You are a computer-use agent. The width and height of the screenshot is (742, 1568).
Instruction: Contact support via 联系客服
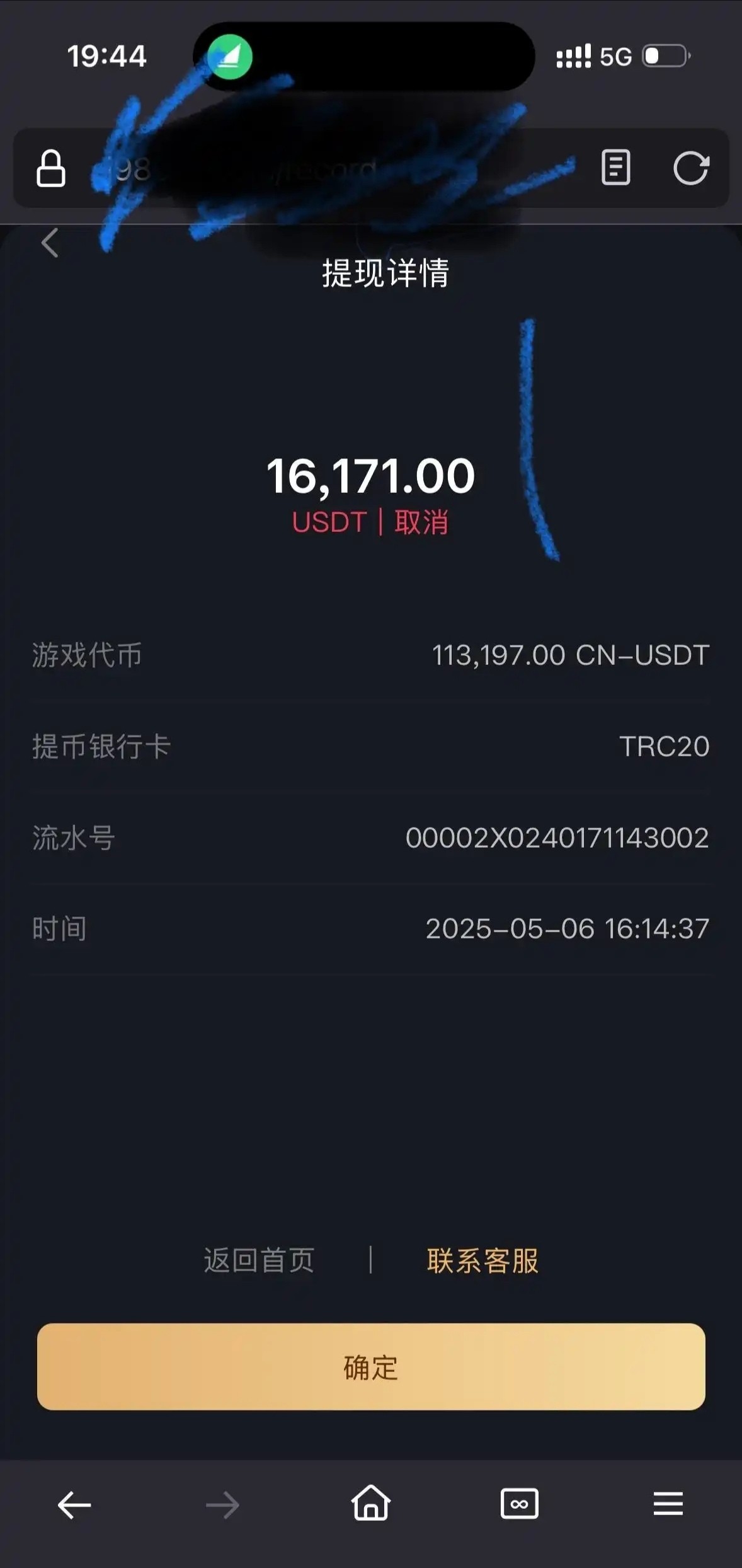pyautogui.click(x=482, y=1260)
